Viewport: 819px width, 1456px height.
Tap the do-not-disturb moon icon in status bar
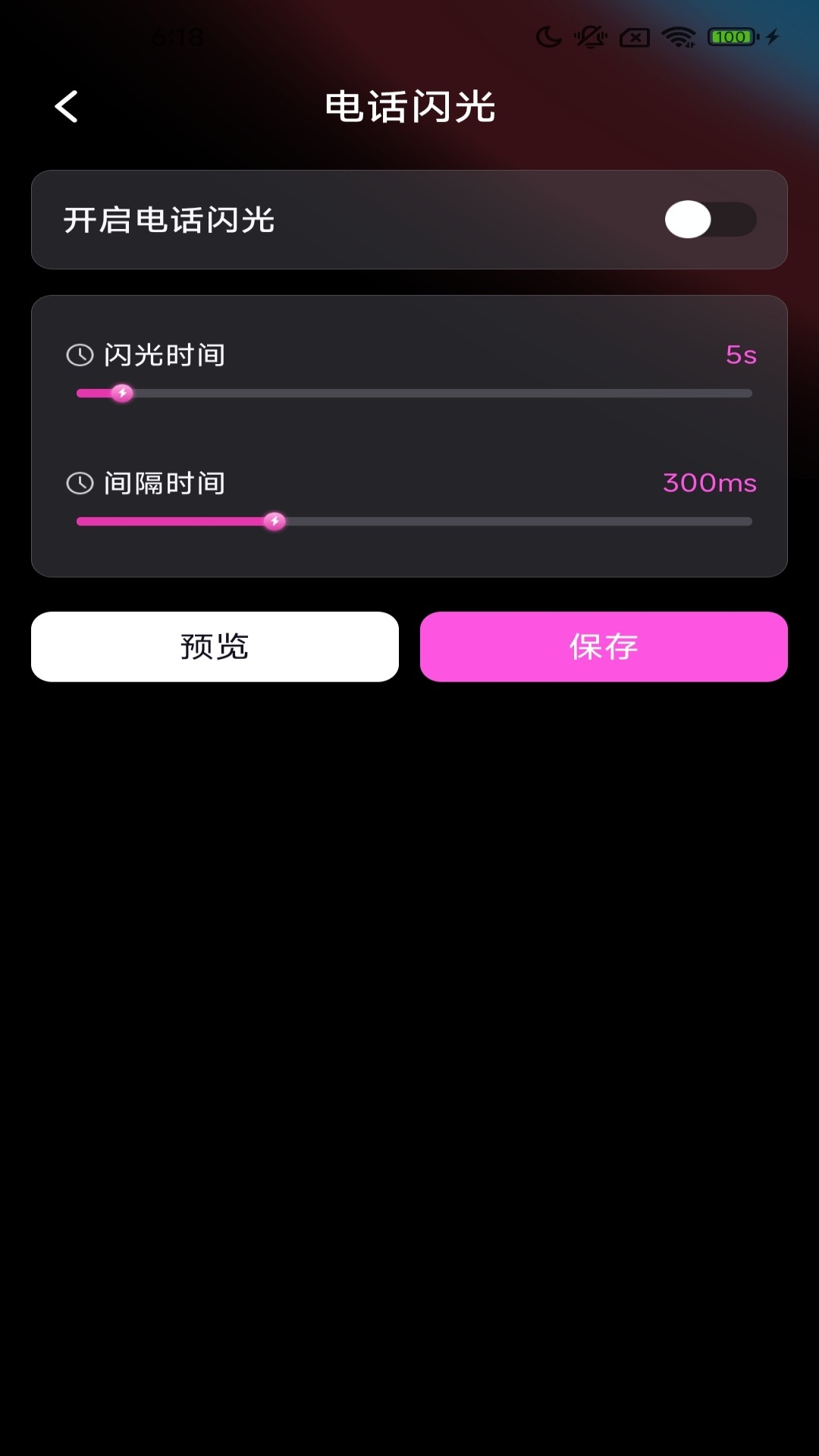click(548, 36)
